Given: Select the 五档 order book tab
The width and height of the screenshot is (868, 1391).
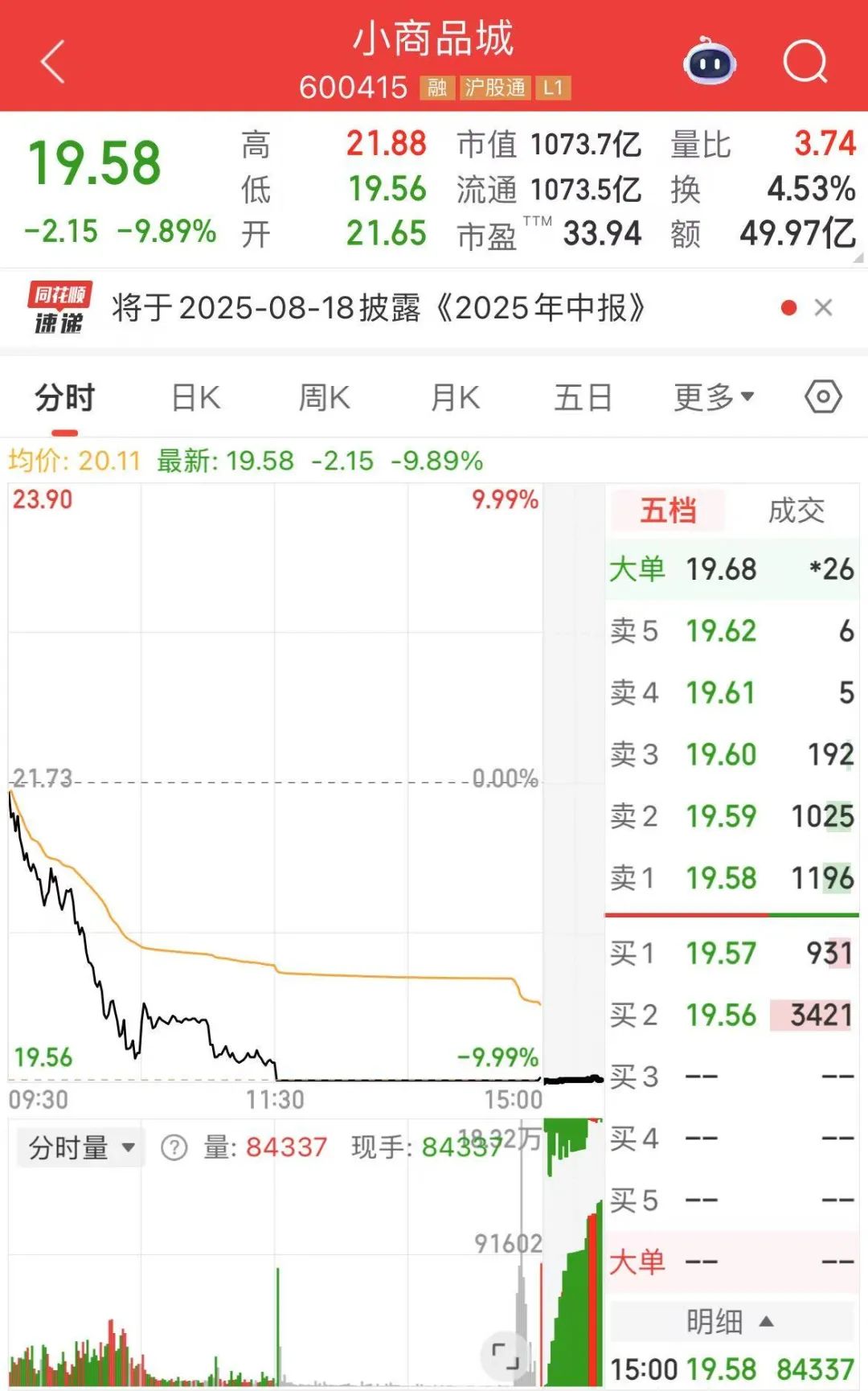Looking at the screenshot, I should point(668,511).
